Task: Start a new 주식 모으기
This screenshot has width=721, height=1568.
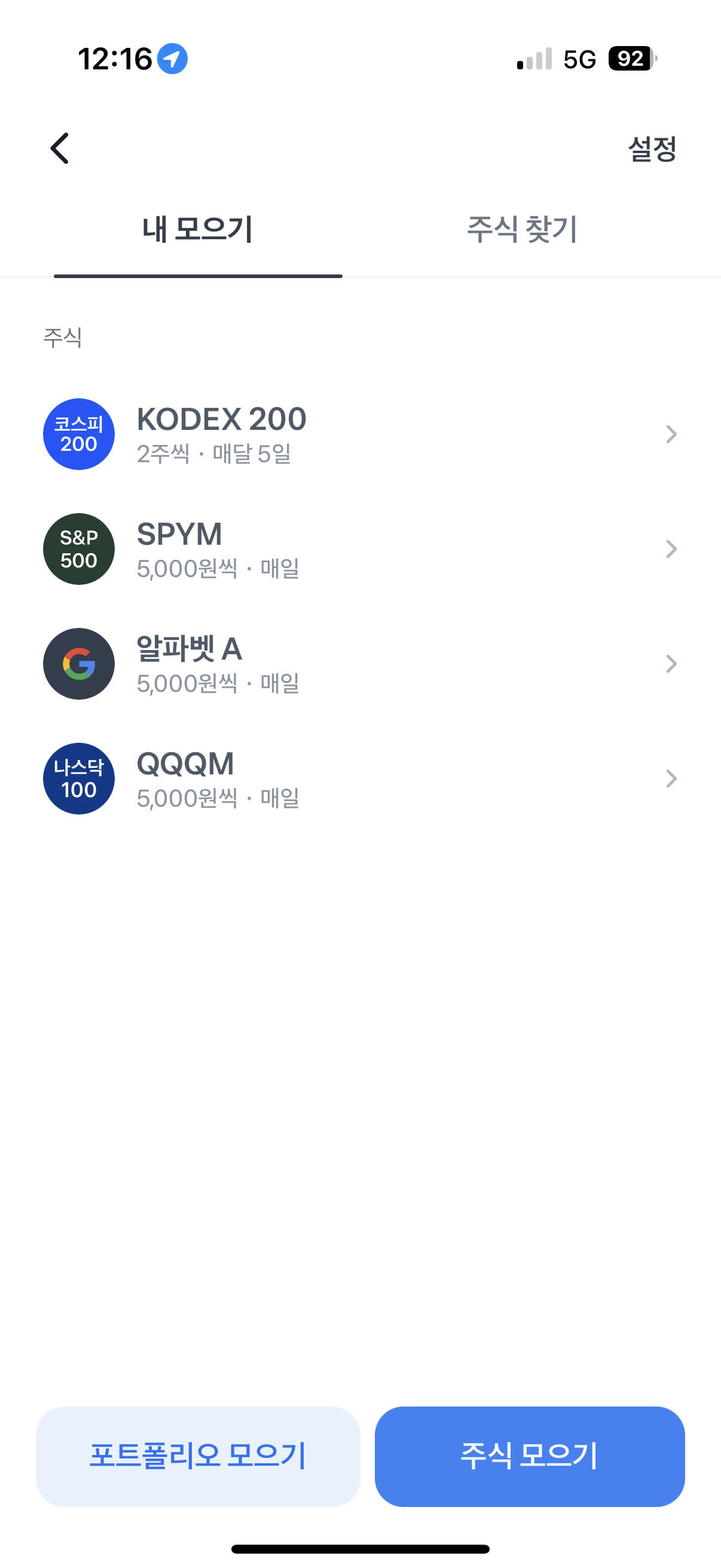Action: pos(529,1456)
